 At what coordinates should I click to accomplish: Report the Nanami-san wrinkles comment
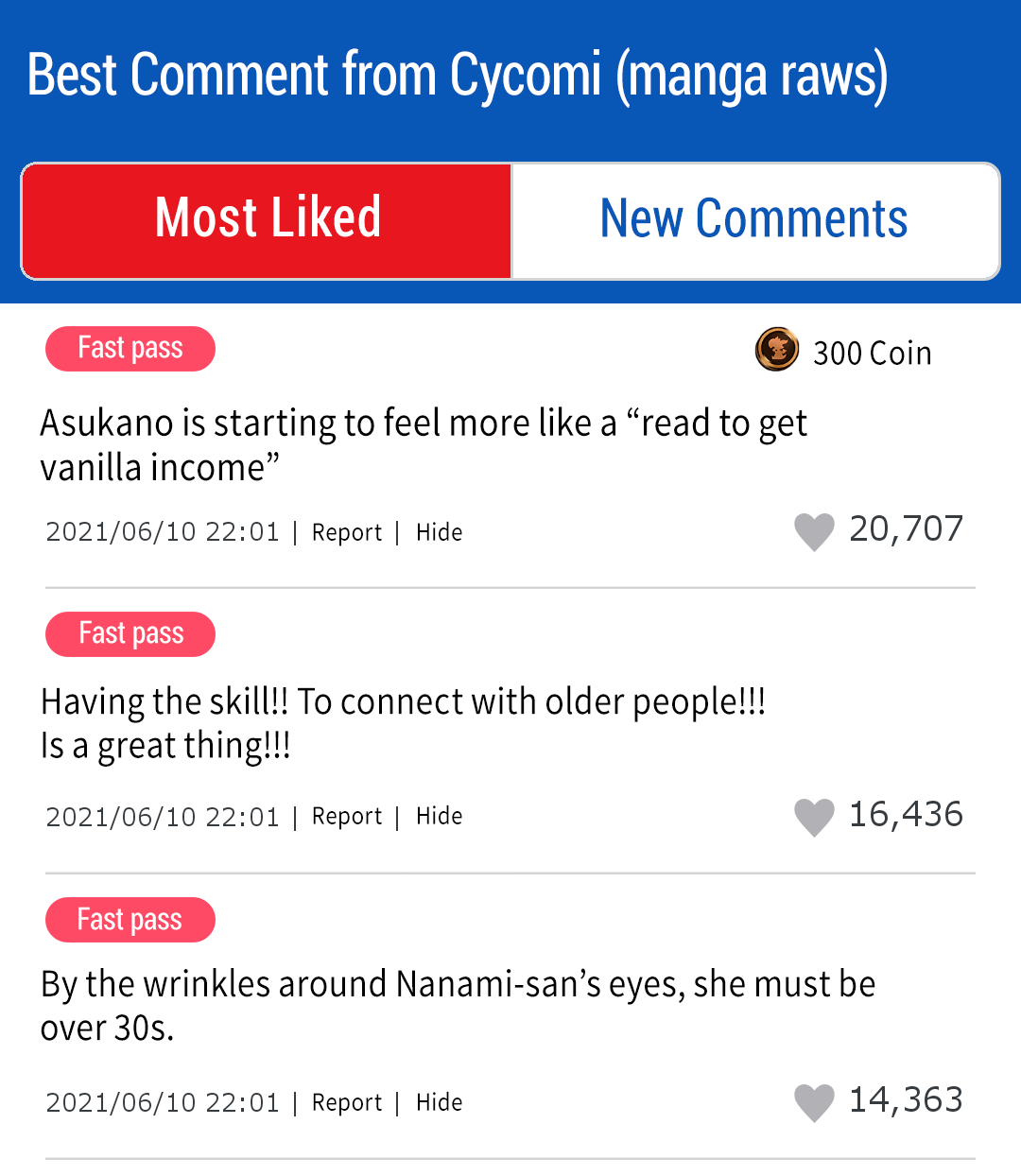[x=347, y=1103]
